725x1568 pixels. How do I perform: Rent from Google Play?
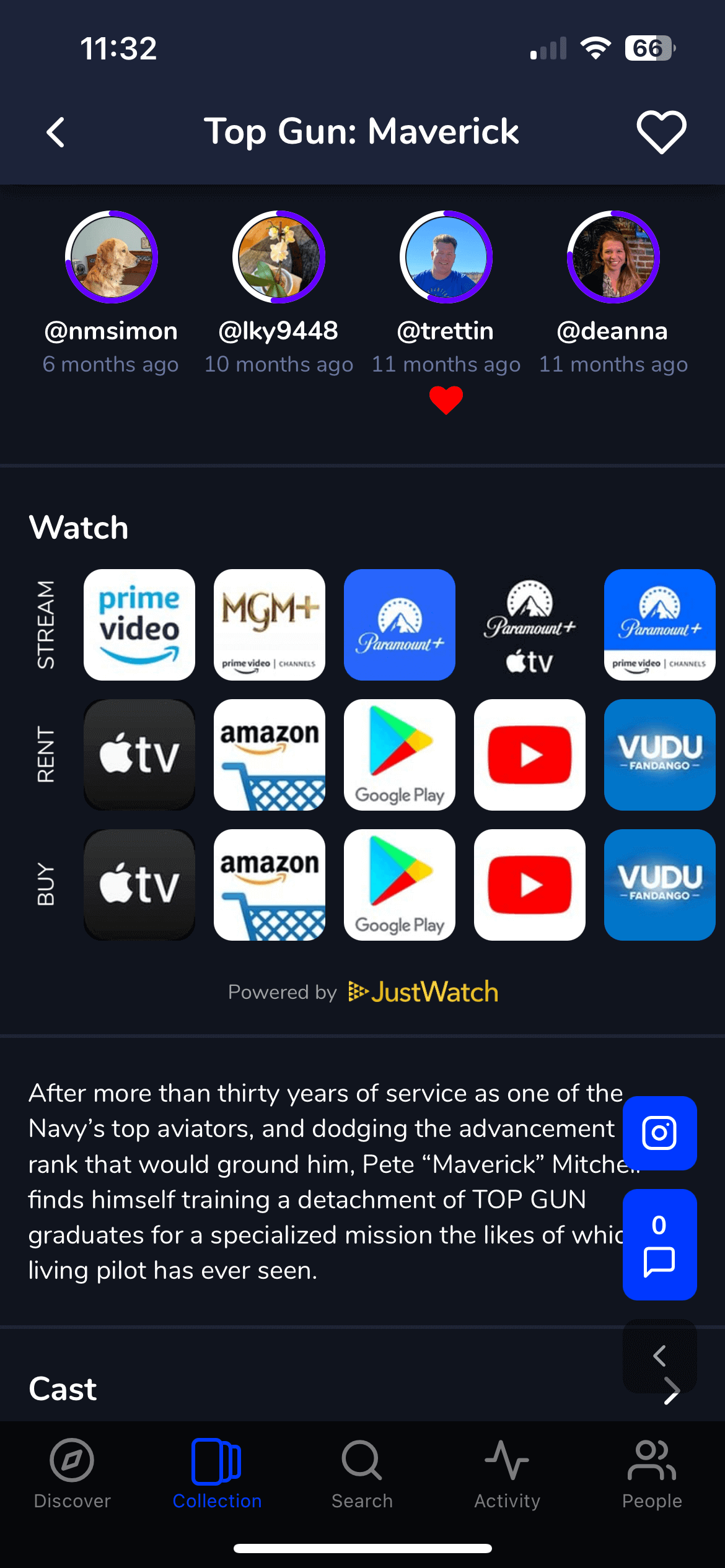(400, 755)
